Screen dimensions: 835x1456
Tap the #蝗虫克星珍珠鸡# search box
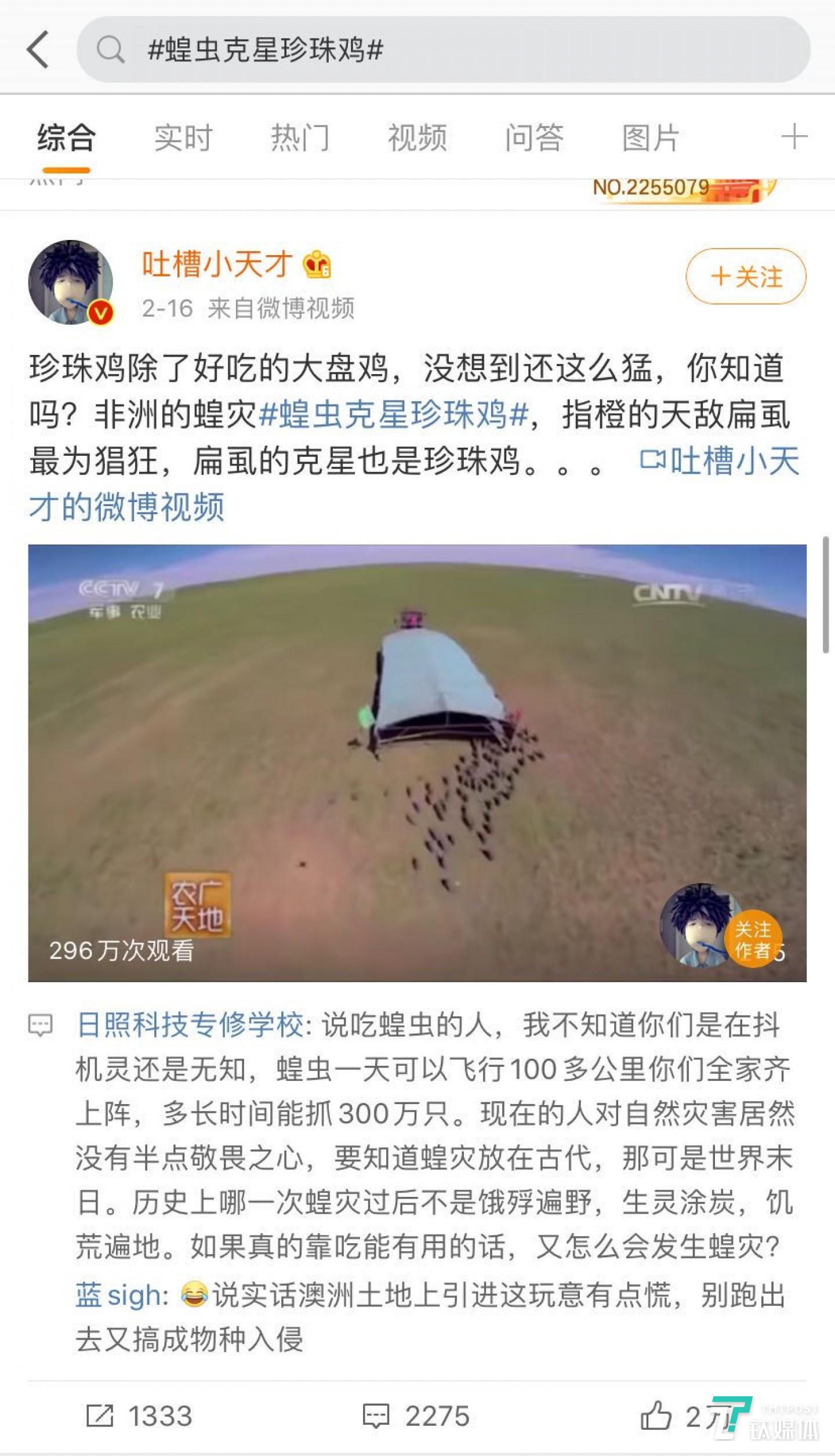tap(443, 50)
